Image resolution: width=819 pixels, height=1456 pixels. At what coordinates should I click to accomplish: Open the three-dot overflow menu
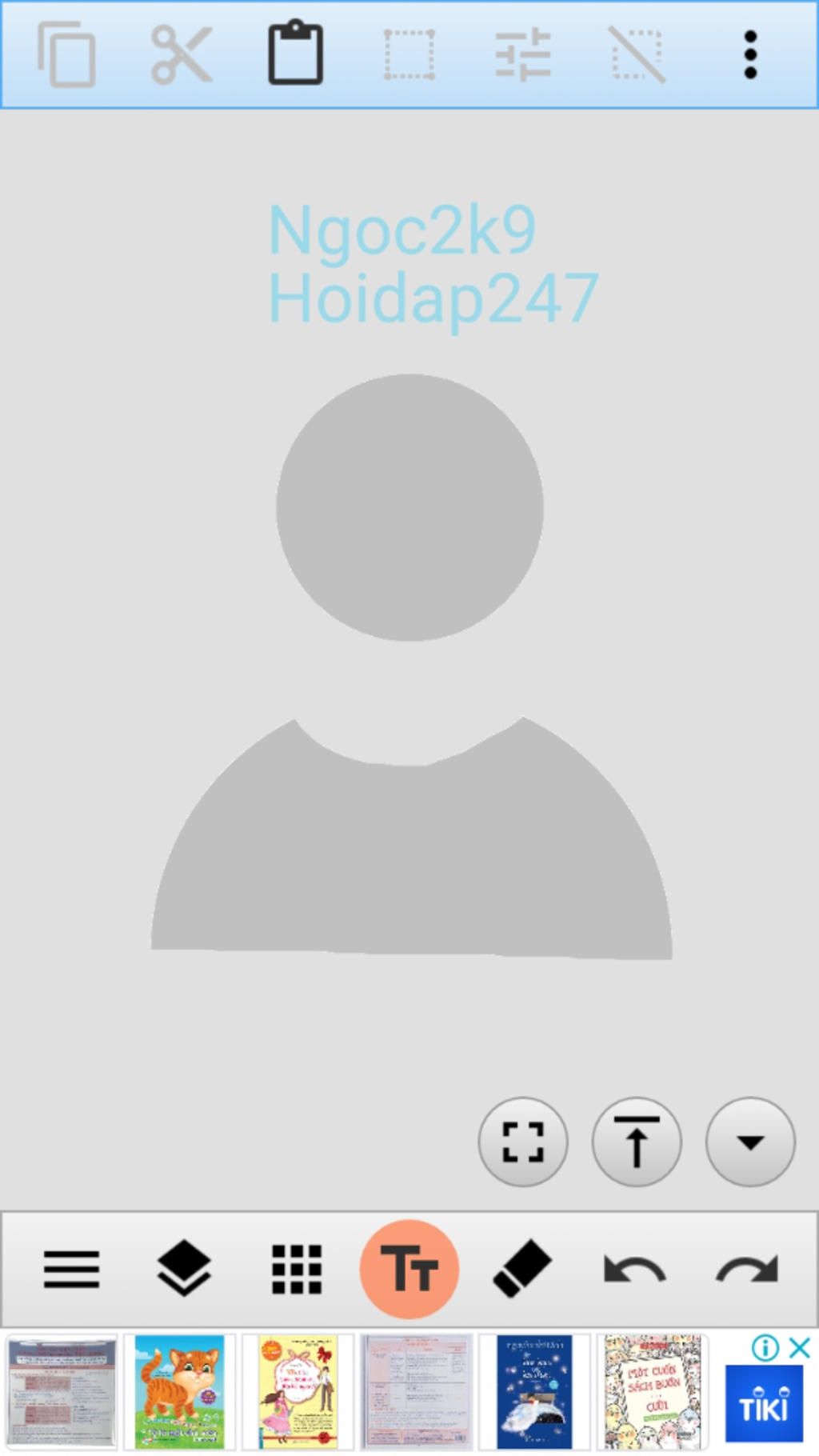coord(749,54)
